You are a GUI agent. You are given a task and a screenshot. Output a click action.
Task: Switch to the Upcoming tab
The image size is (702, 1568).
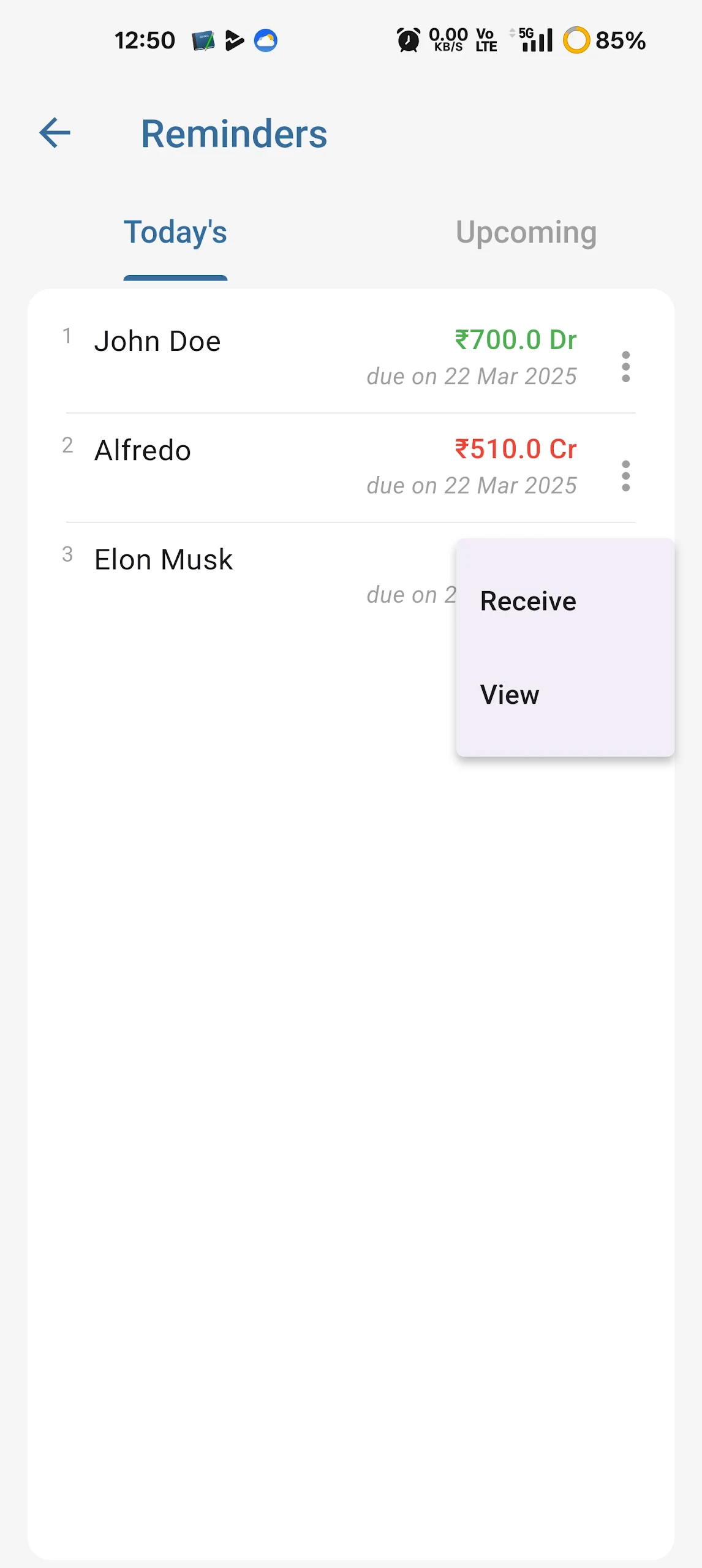[x=526, y=233]
